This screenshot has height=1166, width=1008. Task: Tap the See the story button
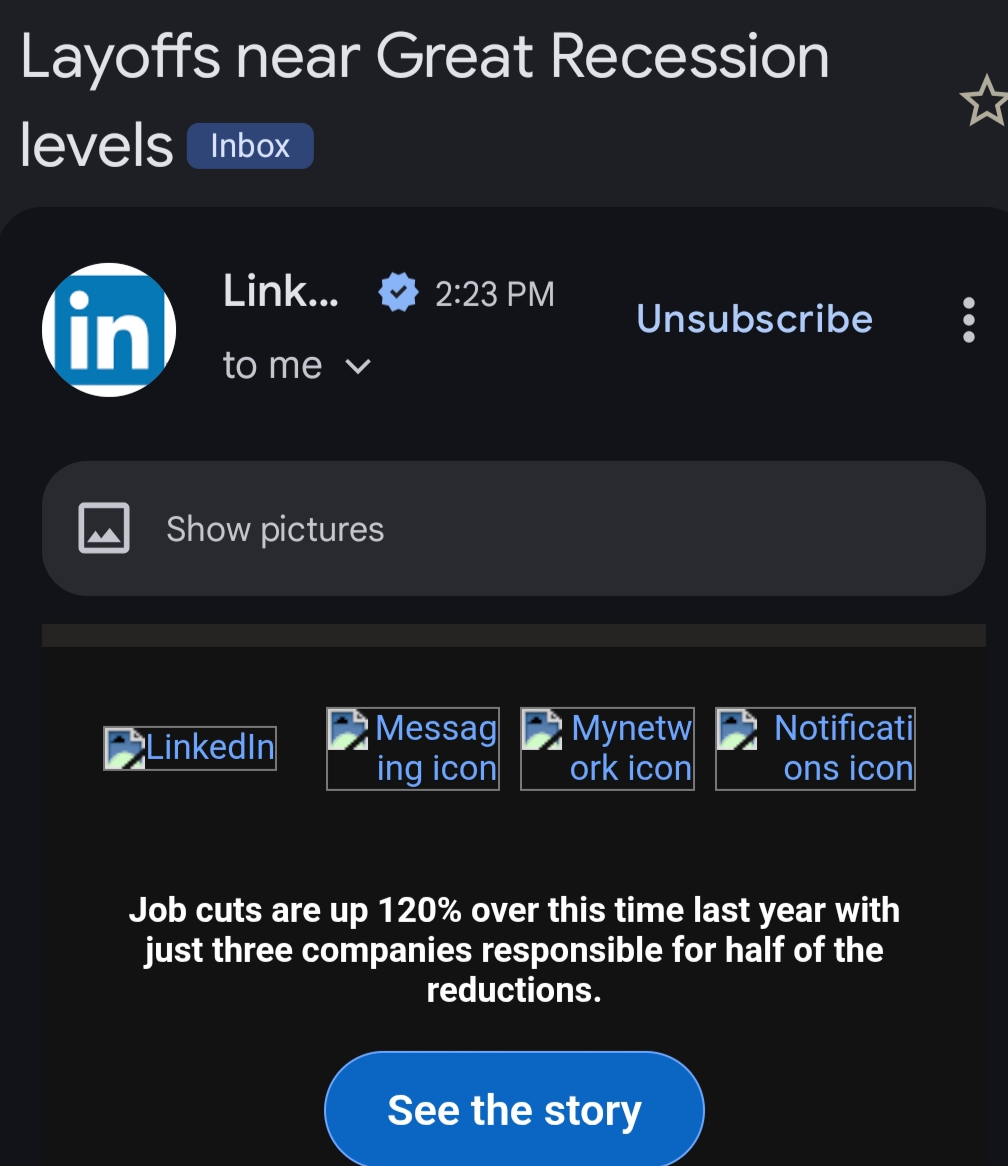pos(514,1110)
